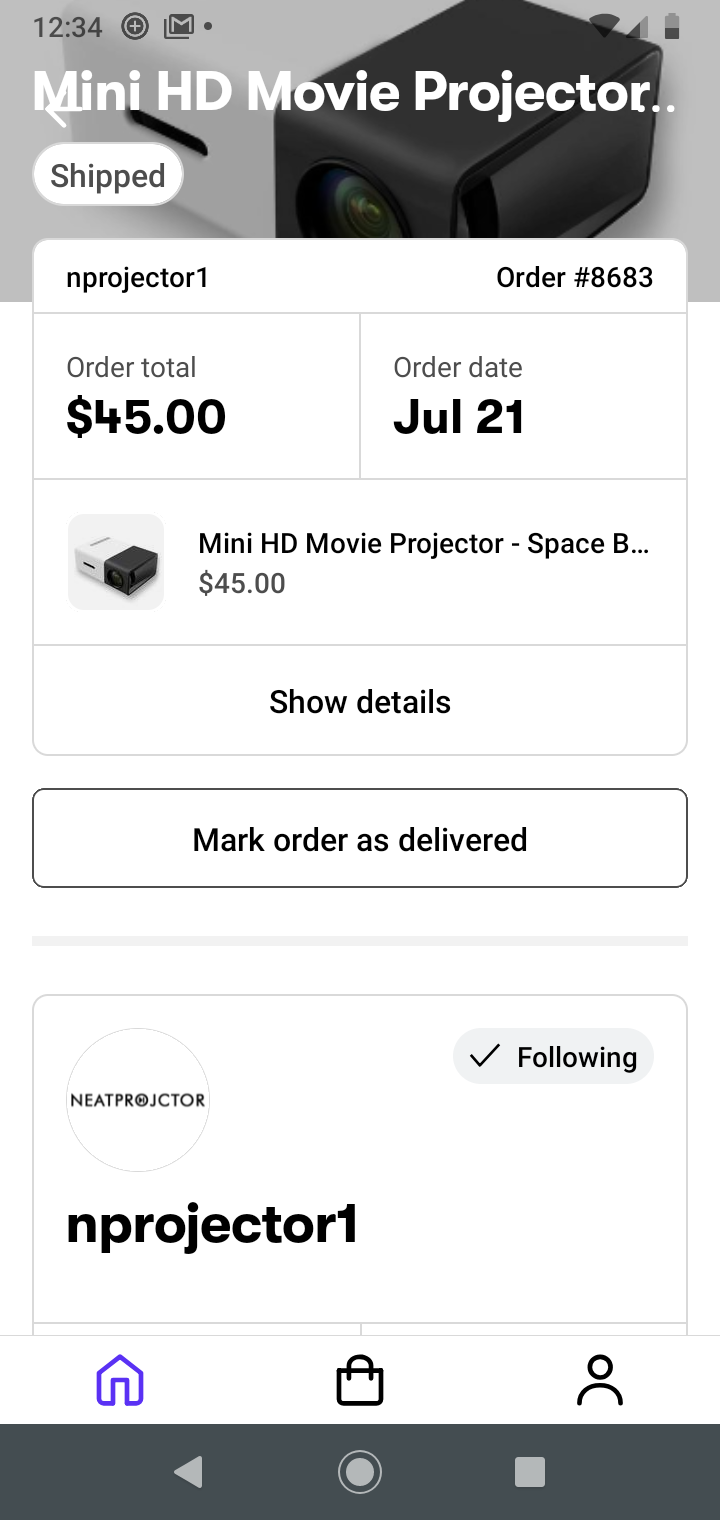
Task: Open the shopping bag tab
Action: click(360, 1380)
